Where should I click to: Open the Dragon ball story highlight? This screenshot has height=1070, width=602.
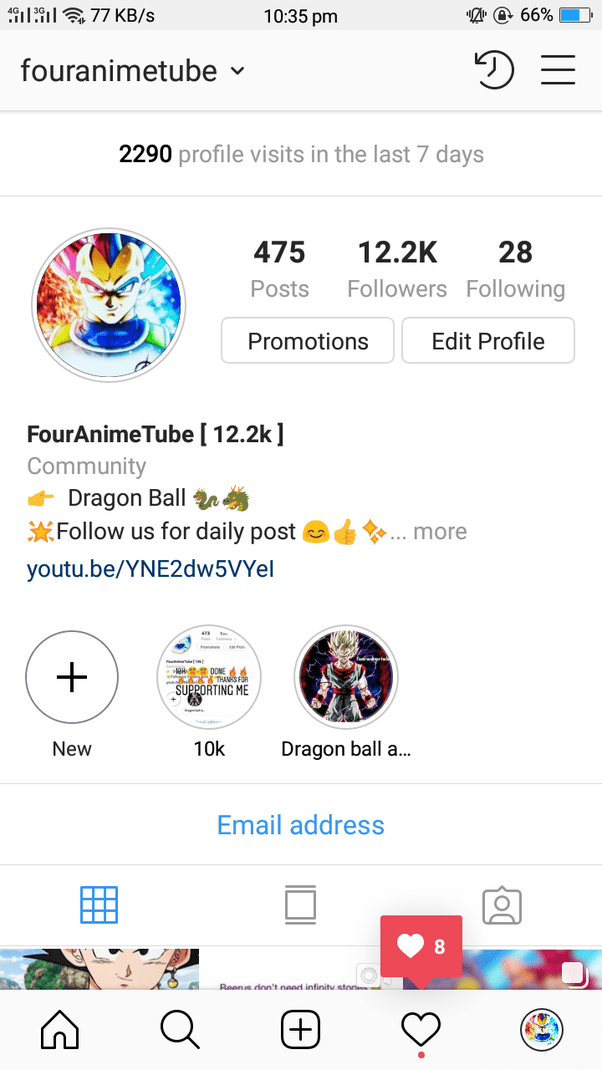pyautogui.click(x=346, y=677)
